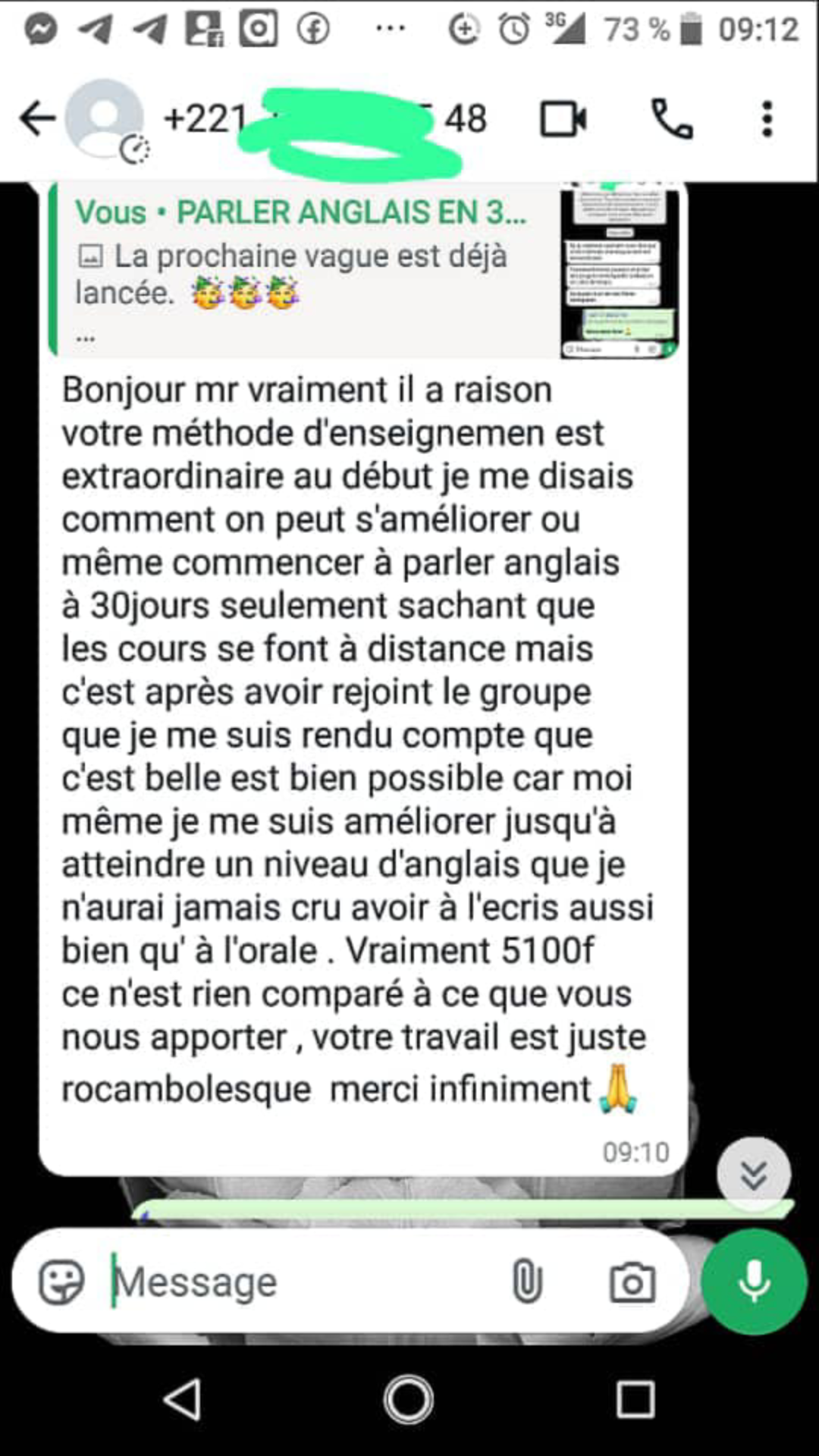Open the camera to send a photo

tap(632, 1282)
